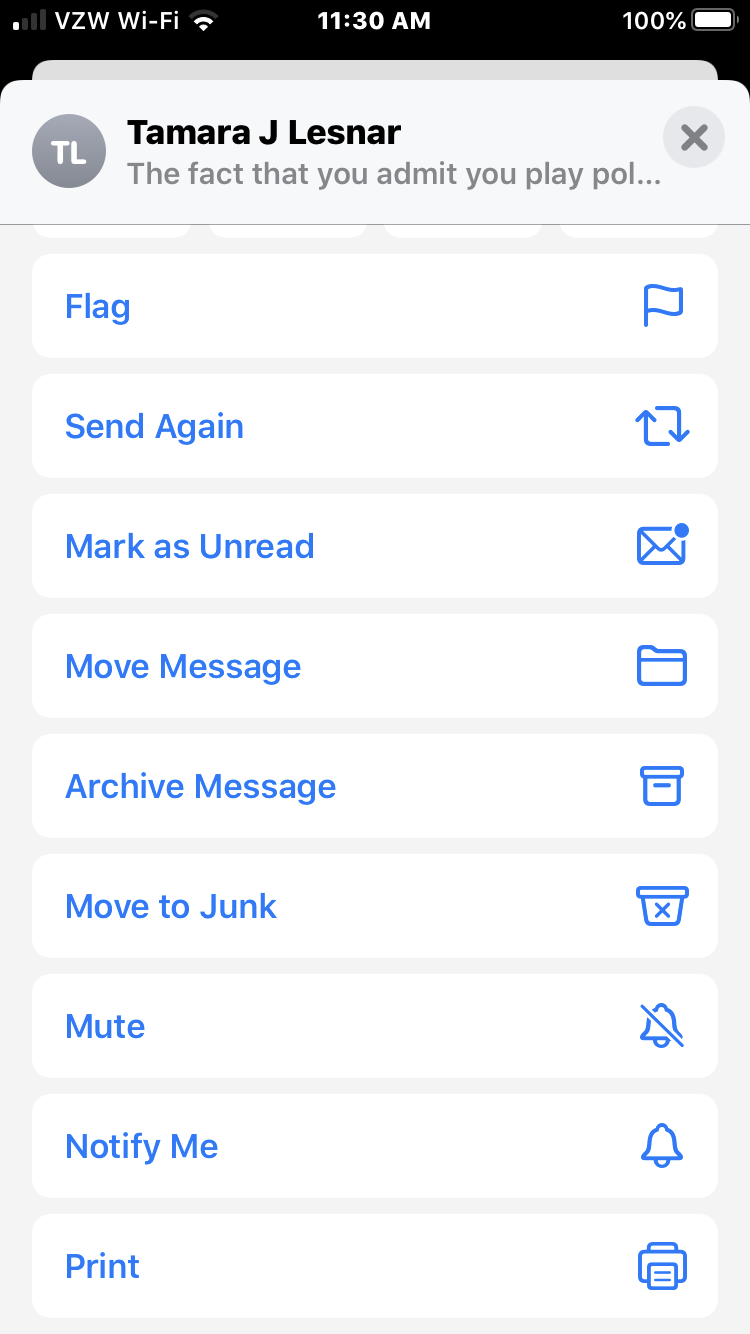
Task: Mute this email thread
Action: [x=375, y=1026]
